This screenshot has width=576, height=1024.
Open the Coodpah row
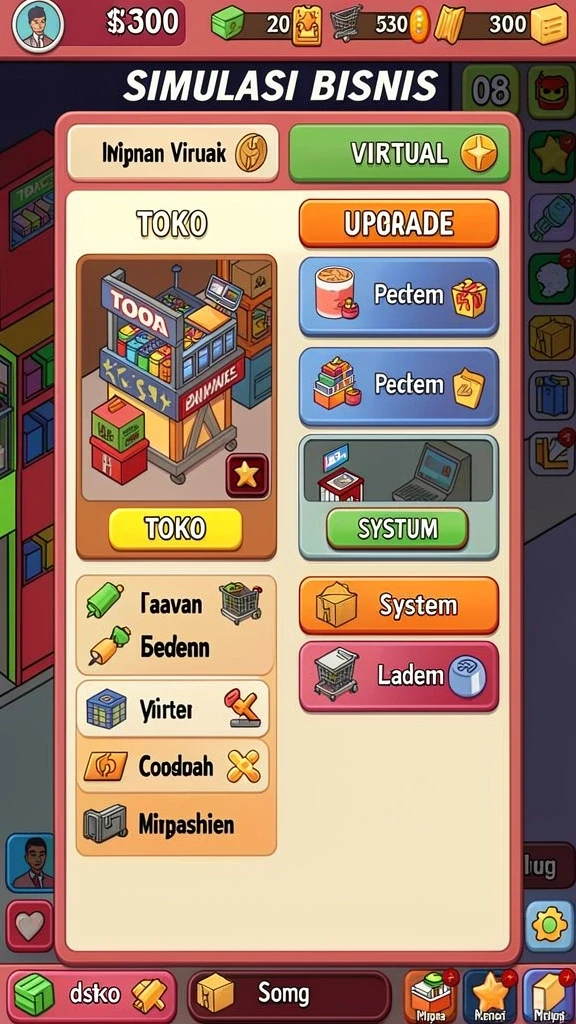(x=173, y=766)
